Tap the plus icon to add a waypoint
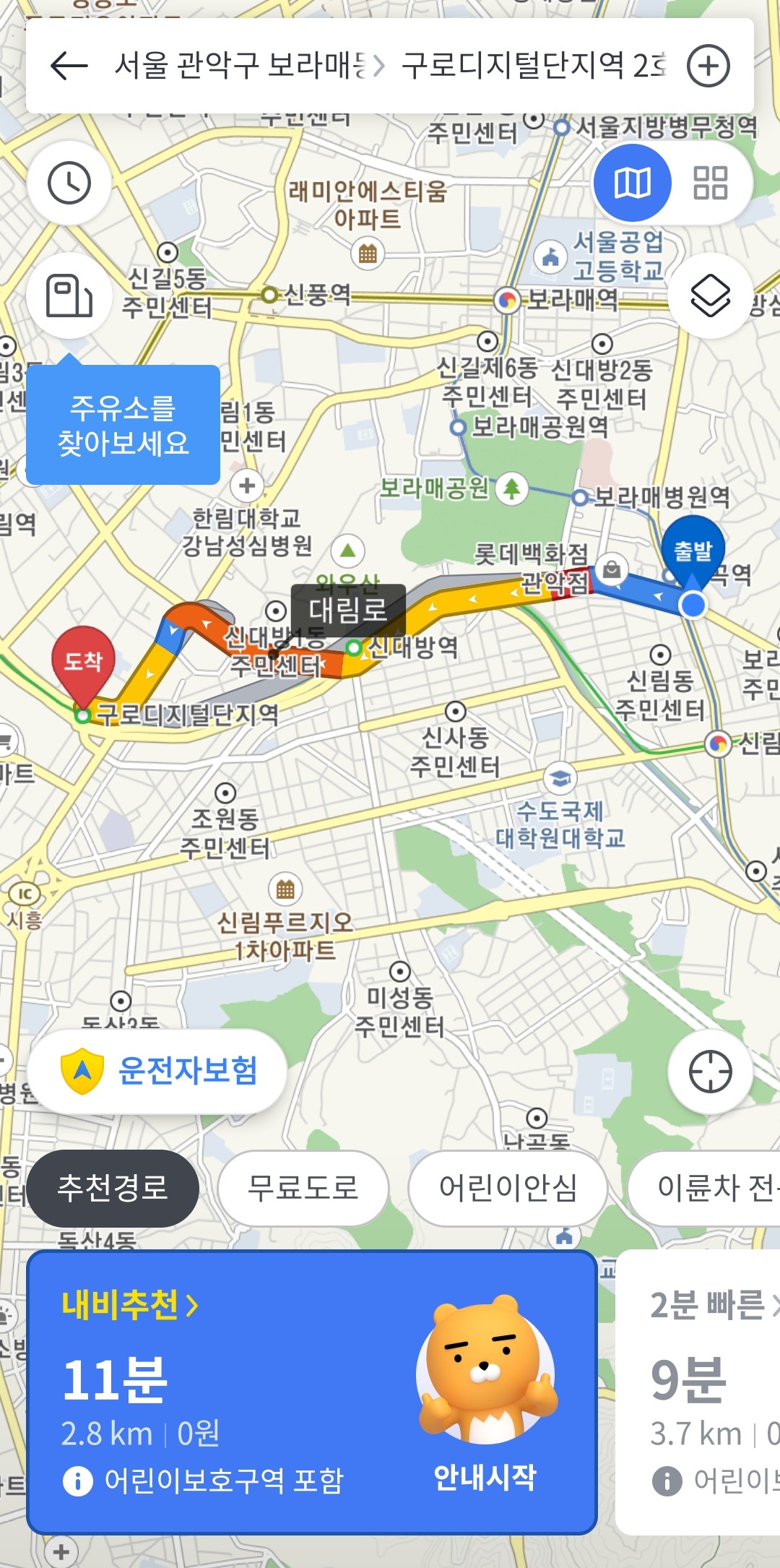This screenshot has height=1568, width=780. [x=708, y=65]
